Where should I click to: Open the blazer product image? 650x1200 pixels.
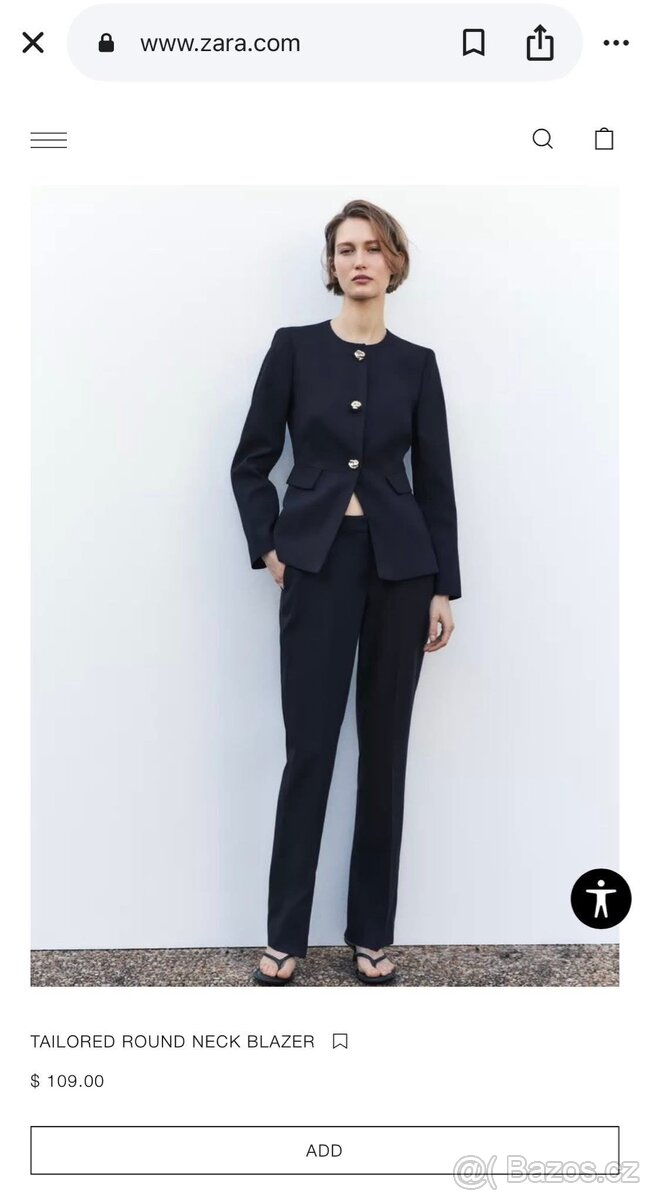point(325,586)
